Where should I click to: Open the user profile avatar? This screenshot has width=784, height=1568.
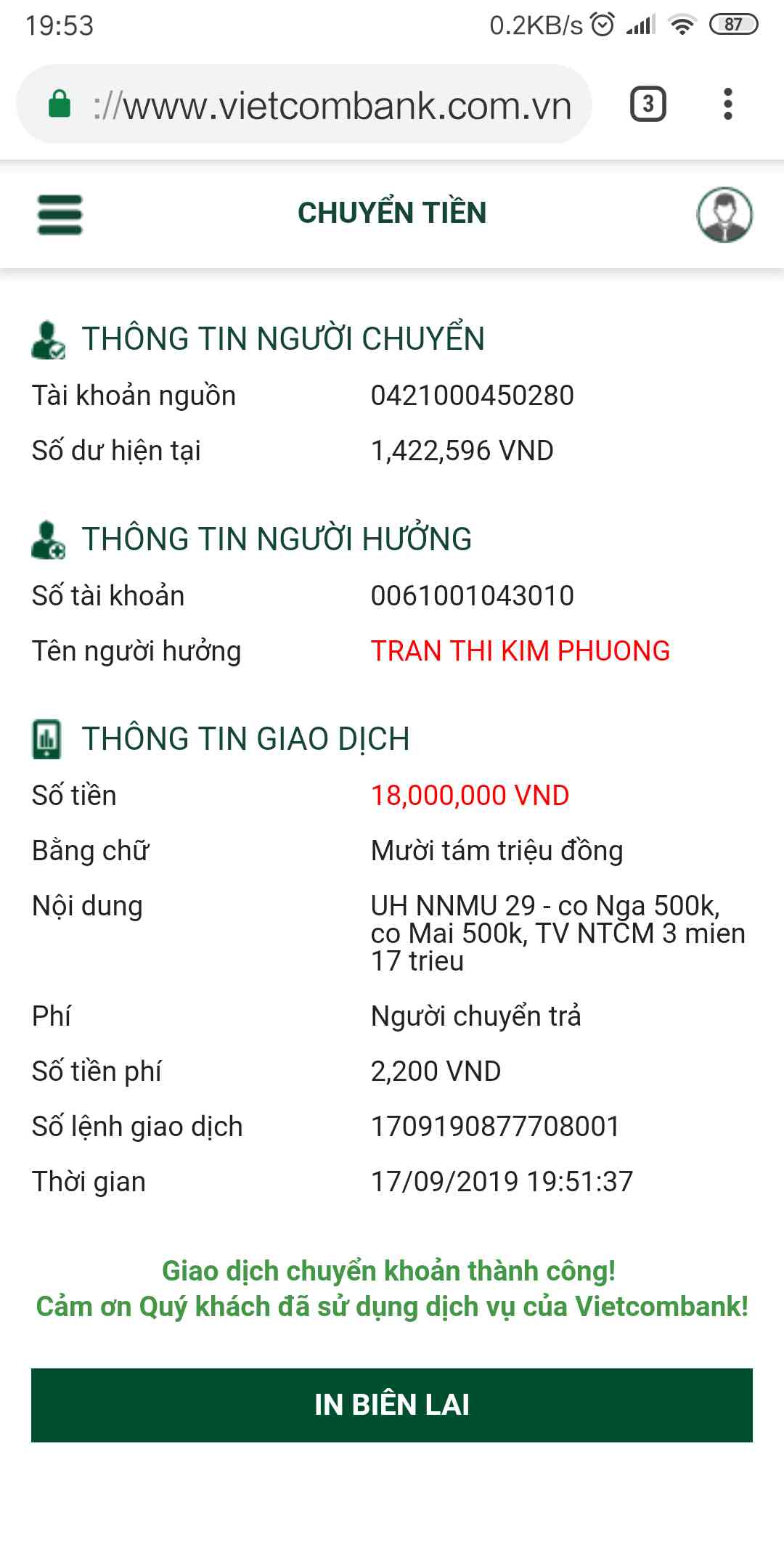coord(724,215)
